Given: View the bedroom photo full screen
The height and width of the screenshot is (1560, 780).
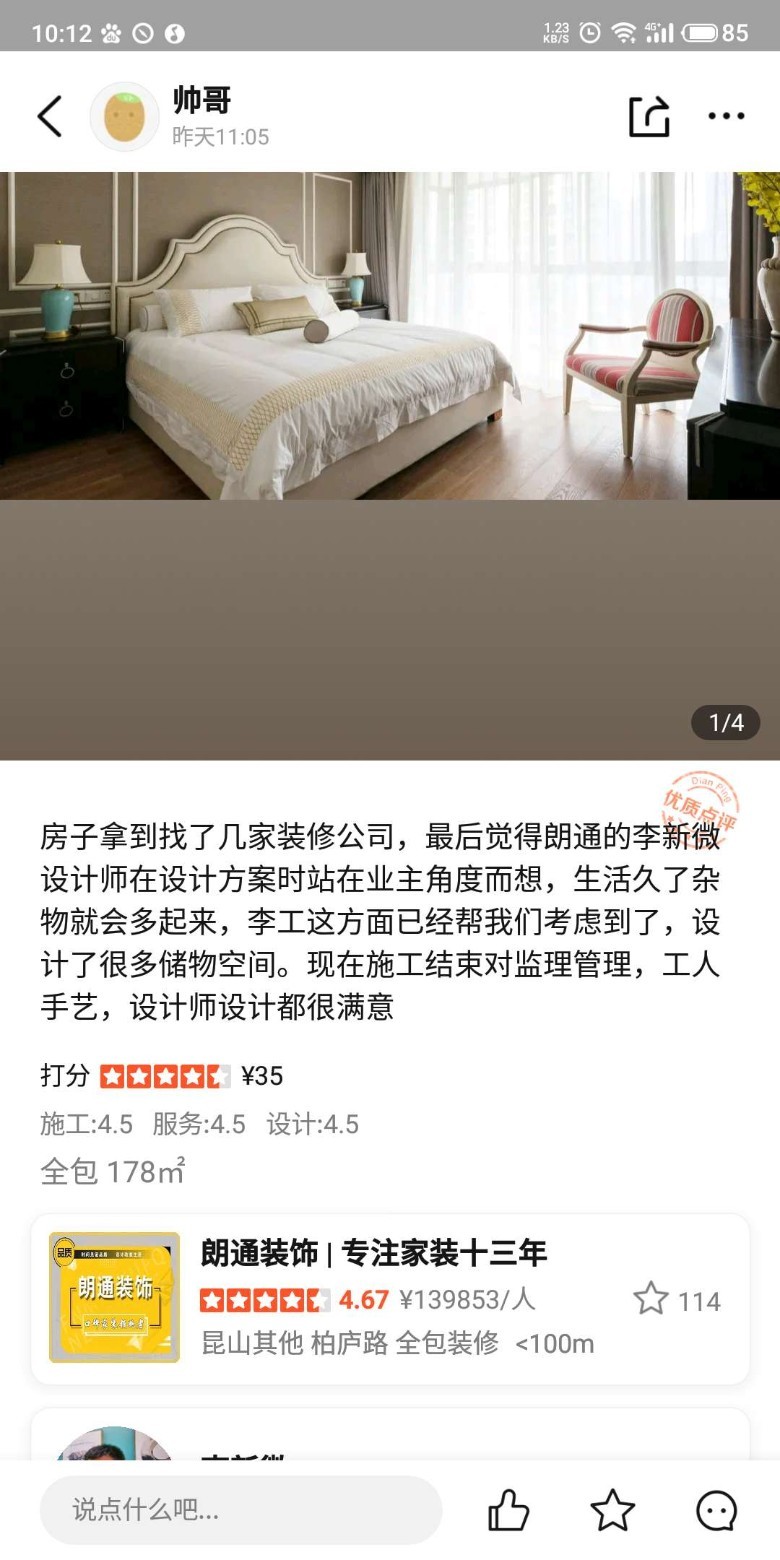Looking at the screenshot, I should pos(390,336).
